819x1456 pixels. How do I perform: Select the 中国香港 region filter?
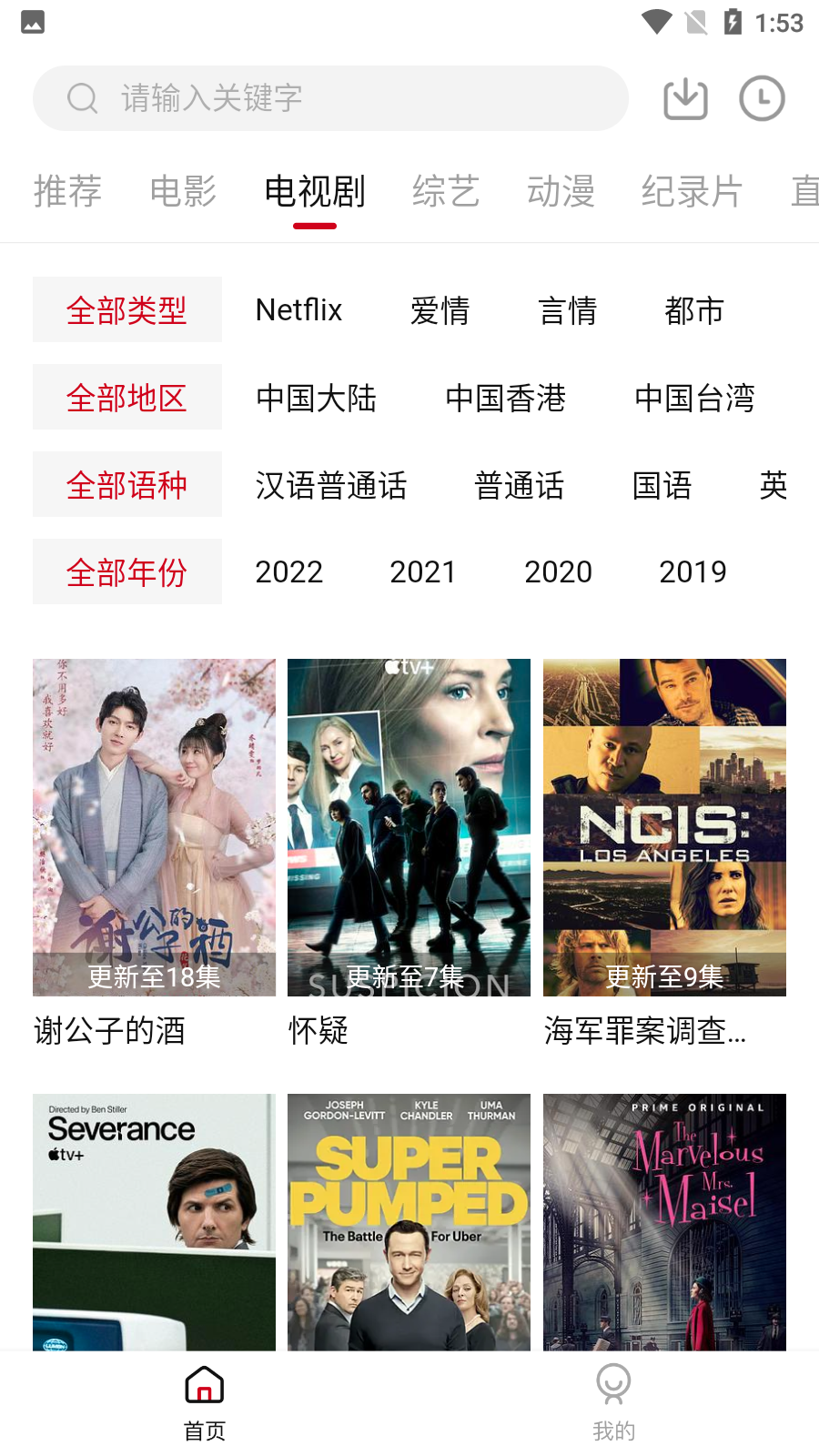click(x=506, y=399)
